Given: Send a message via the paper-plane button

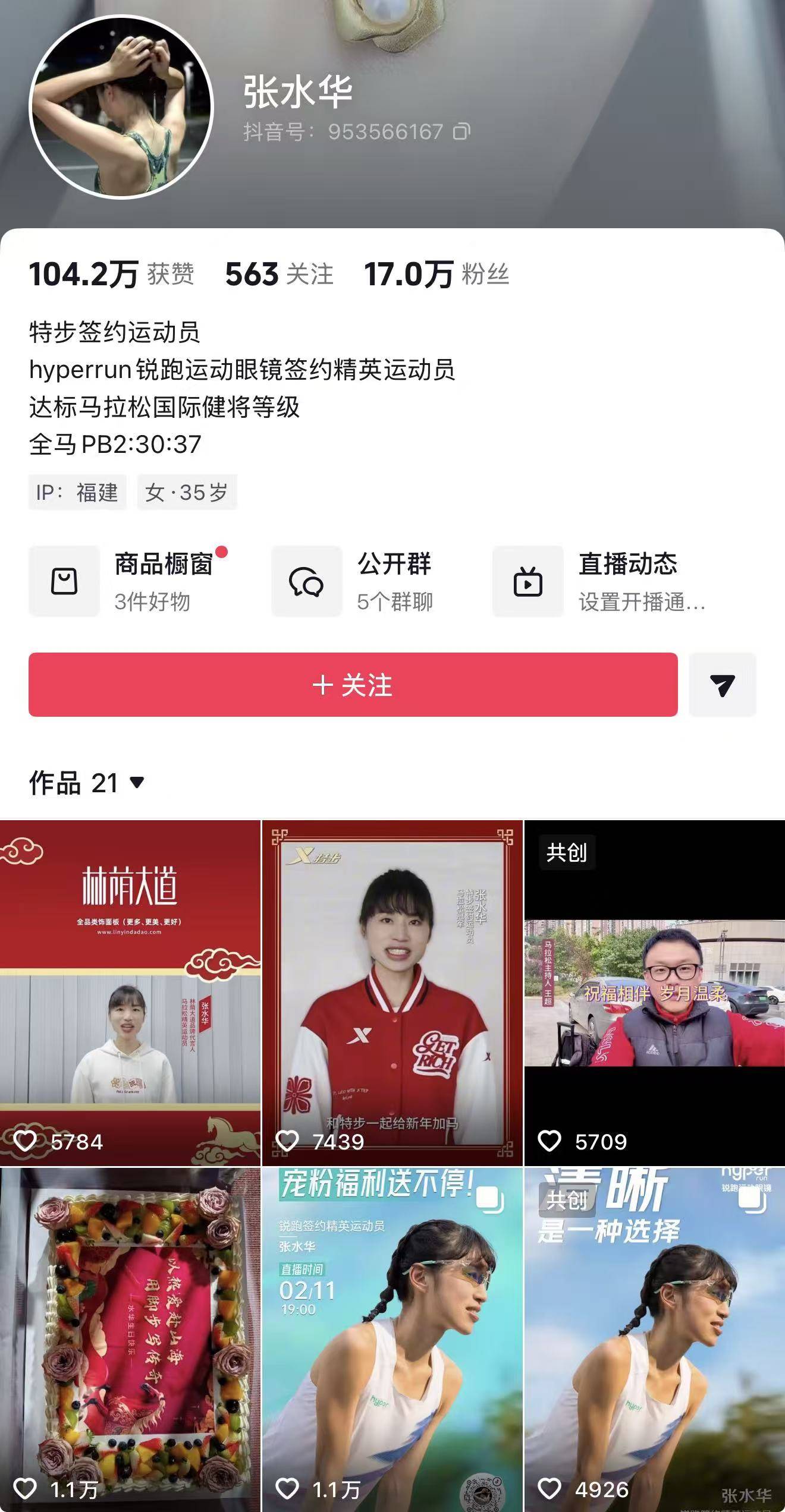Looking at the screenshot, I should 722,685.
